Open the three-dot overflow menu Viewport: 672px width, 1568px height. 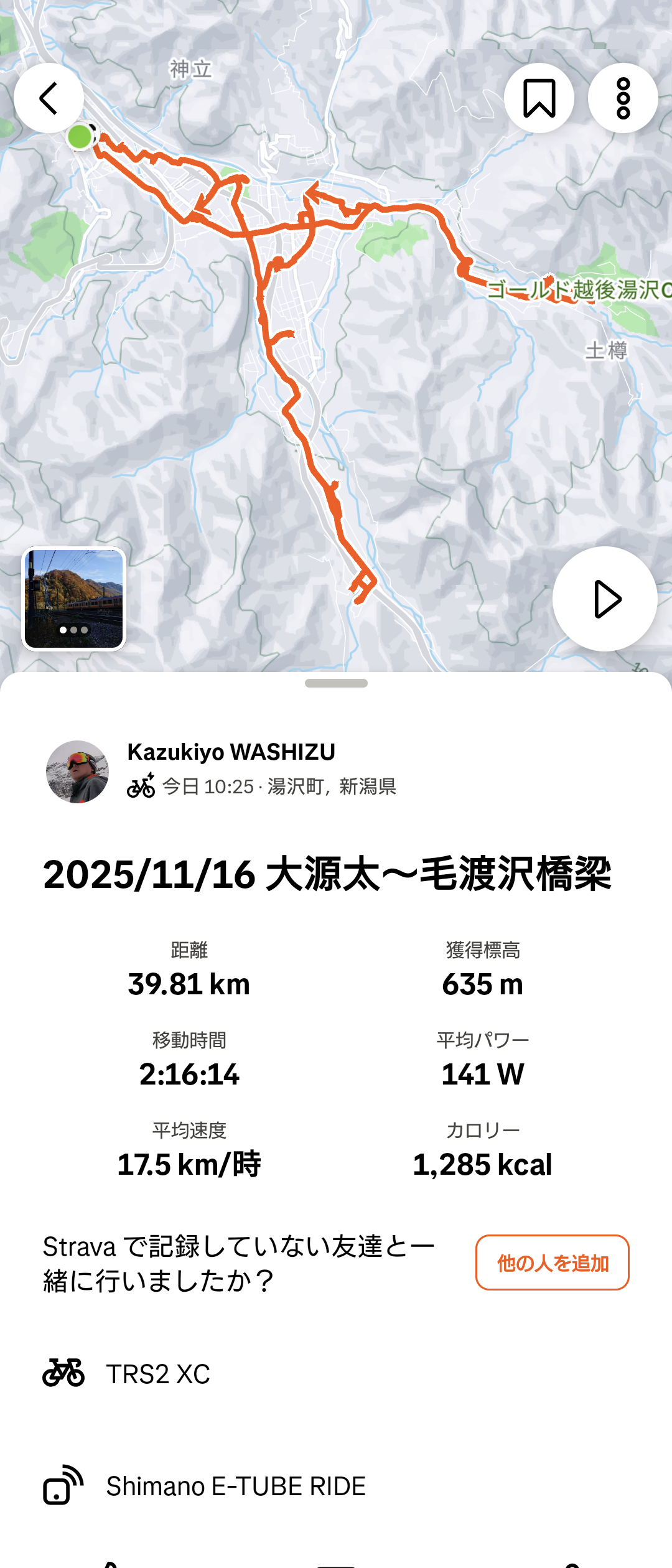623,98
